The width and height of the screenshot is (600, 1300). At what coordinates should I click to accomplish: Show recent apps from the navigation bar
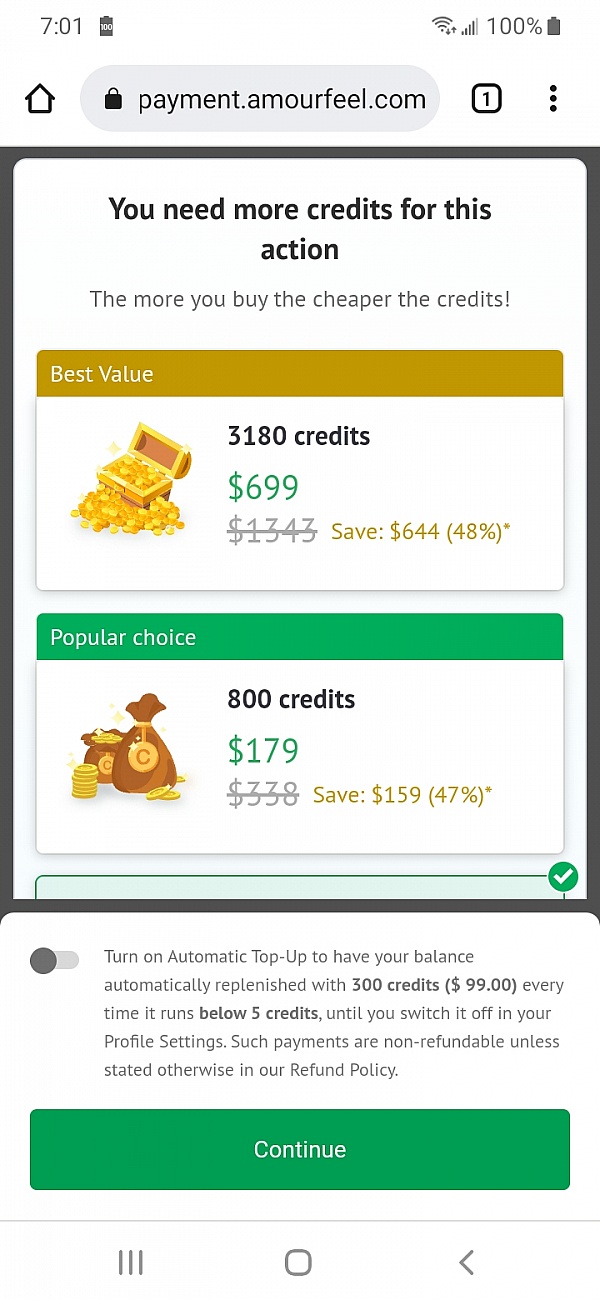point(131,1263)
